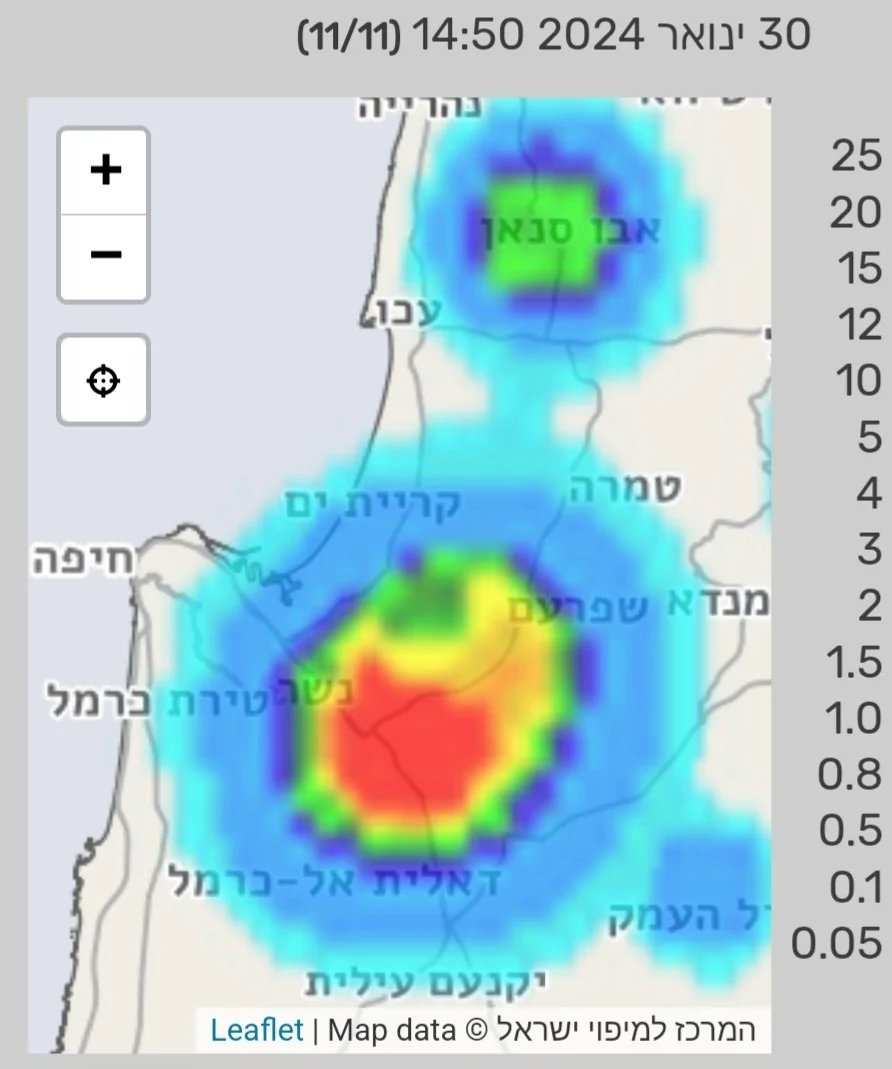
Task: Zoom out of the rain radar map
Action: tap(104, 256)
